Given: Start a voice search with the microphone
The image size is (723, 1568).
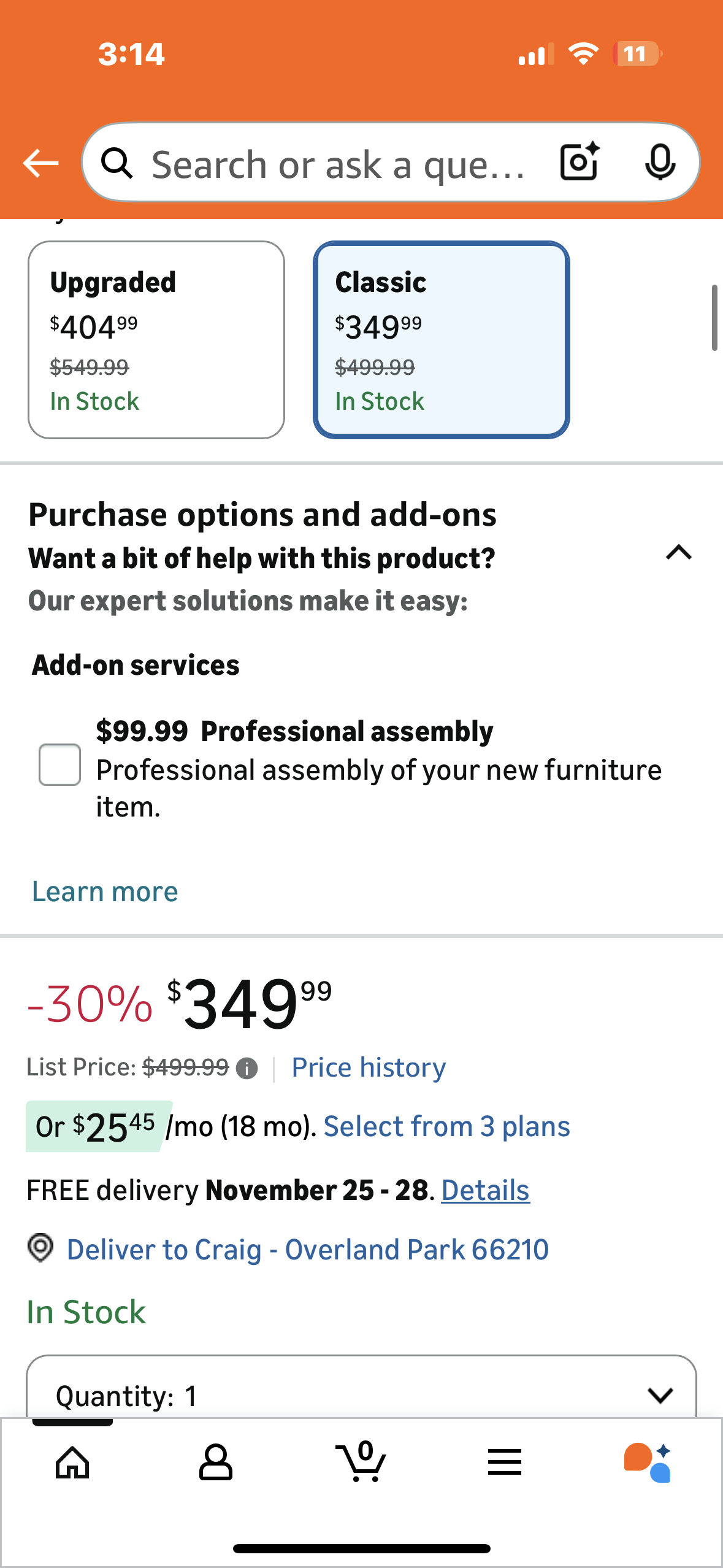Looking at the screenshot, I should point(660,163).
